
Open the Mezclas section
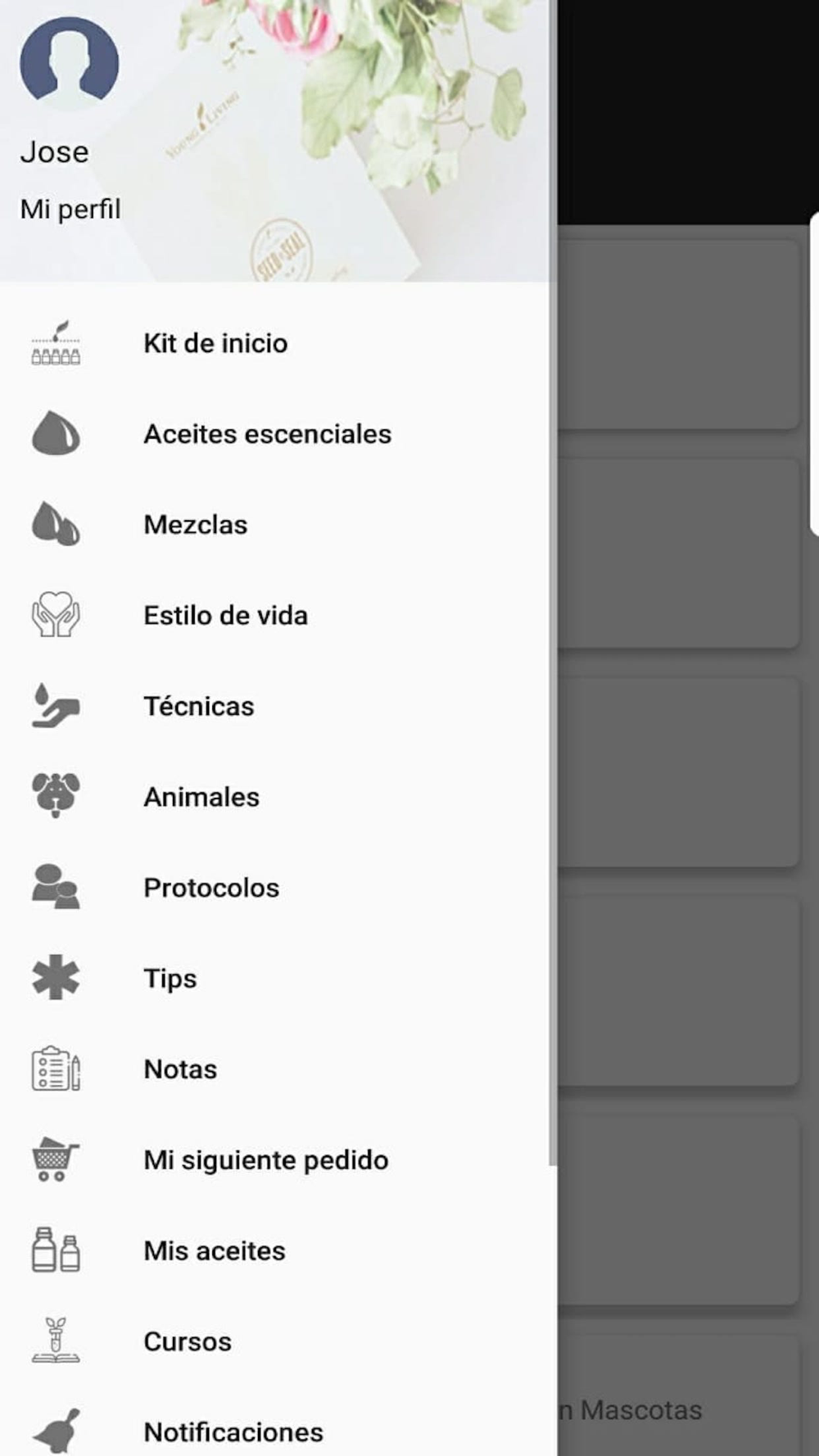[x=195, y=525]
